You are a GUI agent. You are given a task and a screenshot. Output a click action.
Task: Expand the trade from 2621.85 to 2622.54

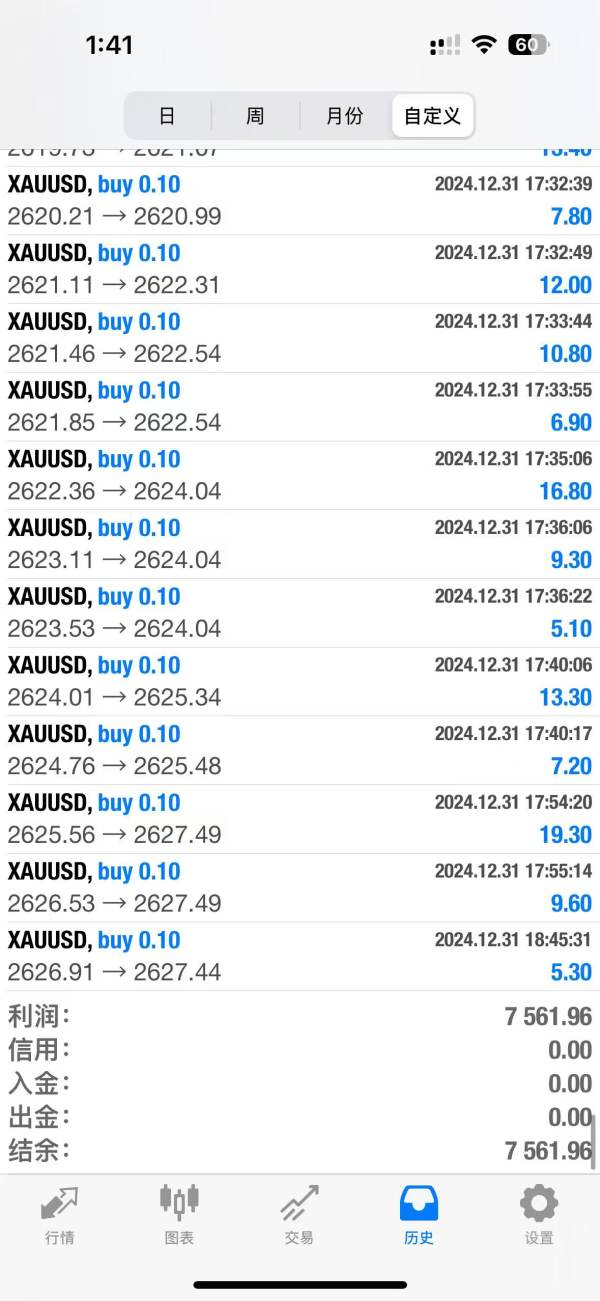click(x=300, y=407)
